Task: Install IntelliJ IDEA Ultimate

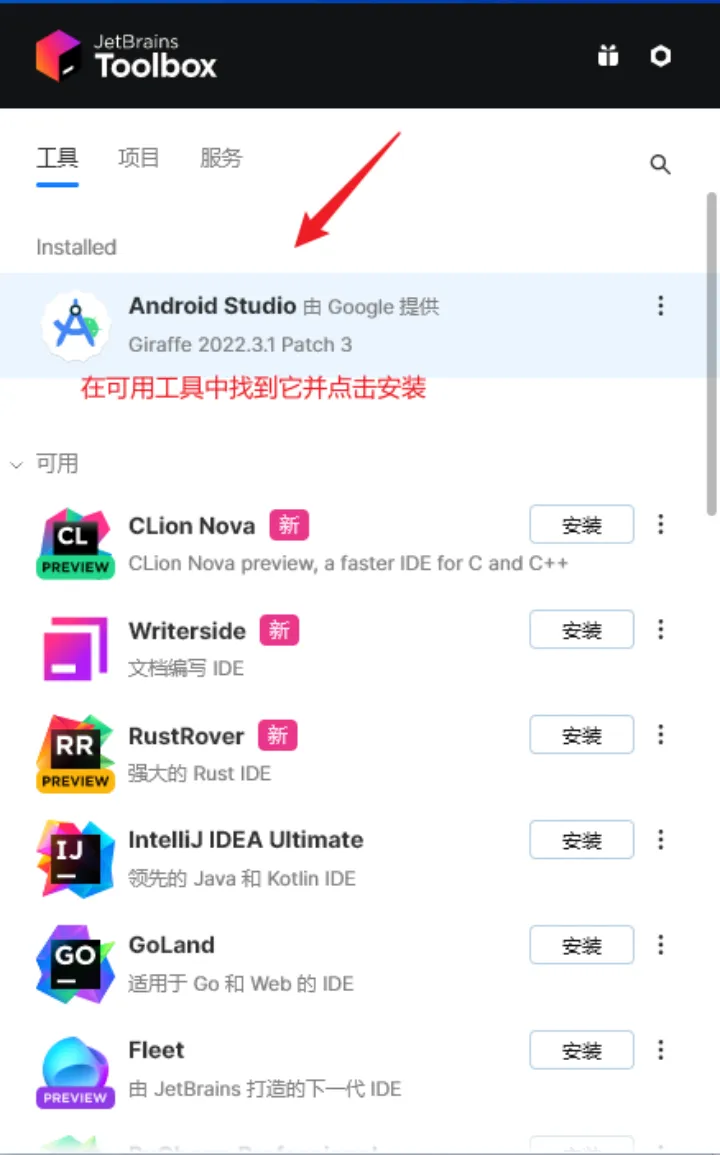Action: (581, 840)
